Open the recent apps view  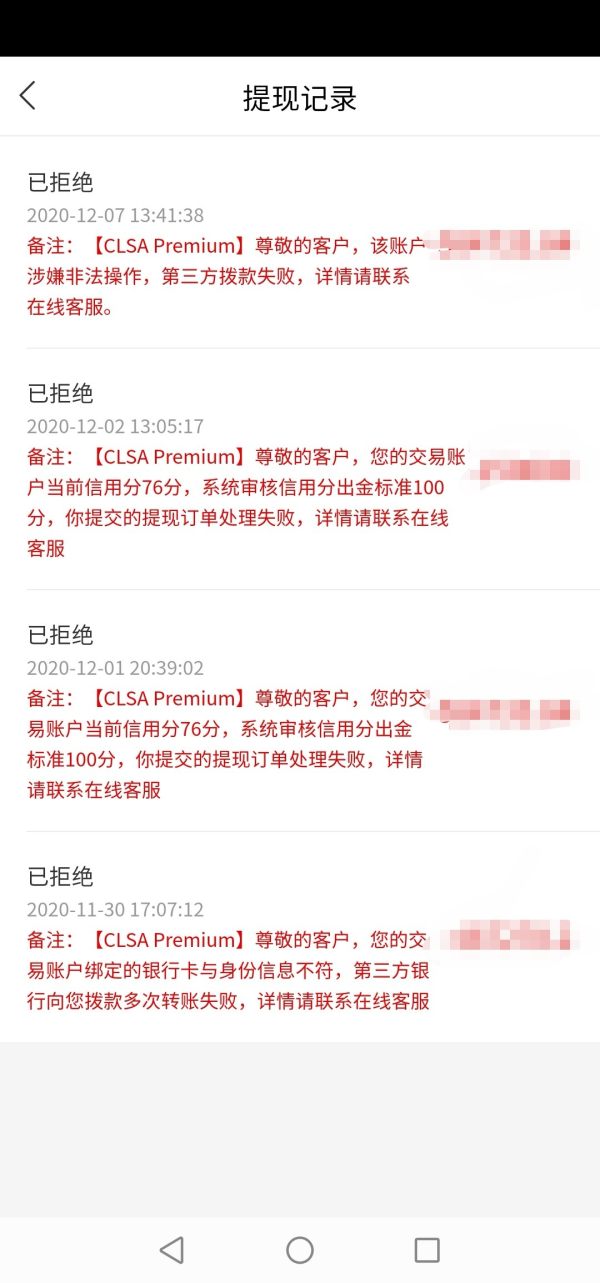point(427,1249)
